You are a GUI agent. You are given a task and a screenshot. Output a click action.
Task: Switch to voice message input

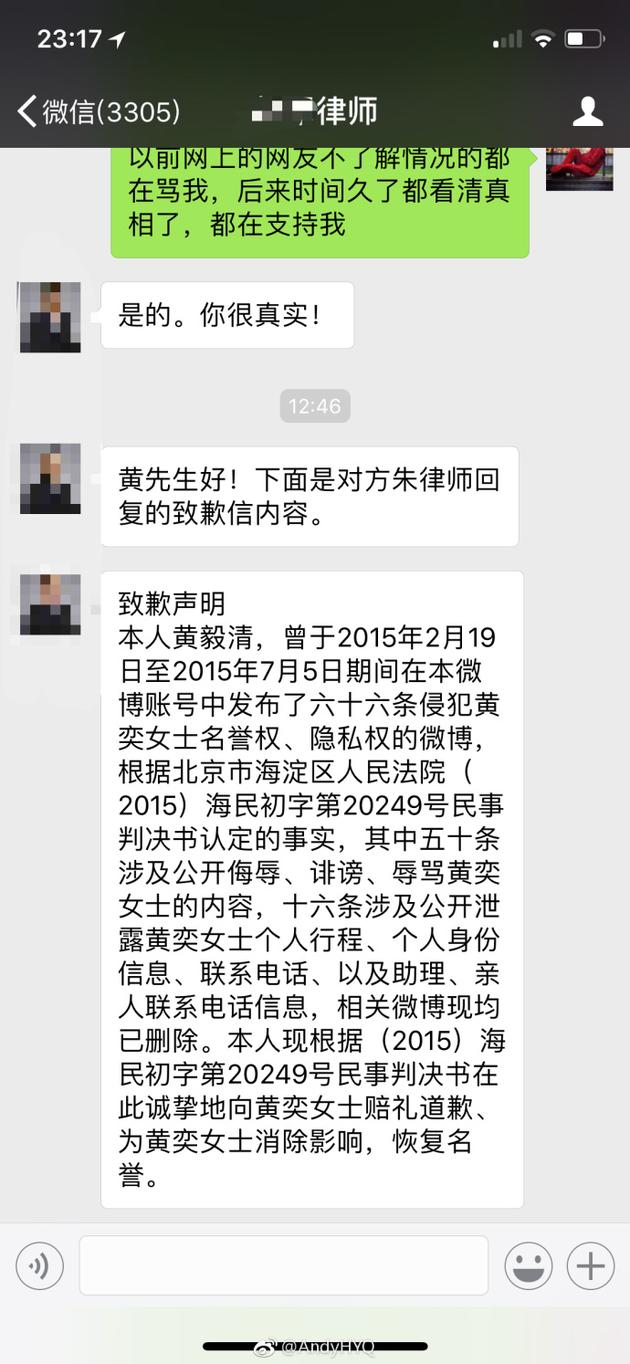(x=40, y=1266)
